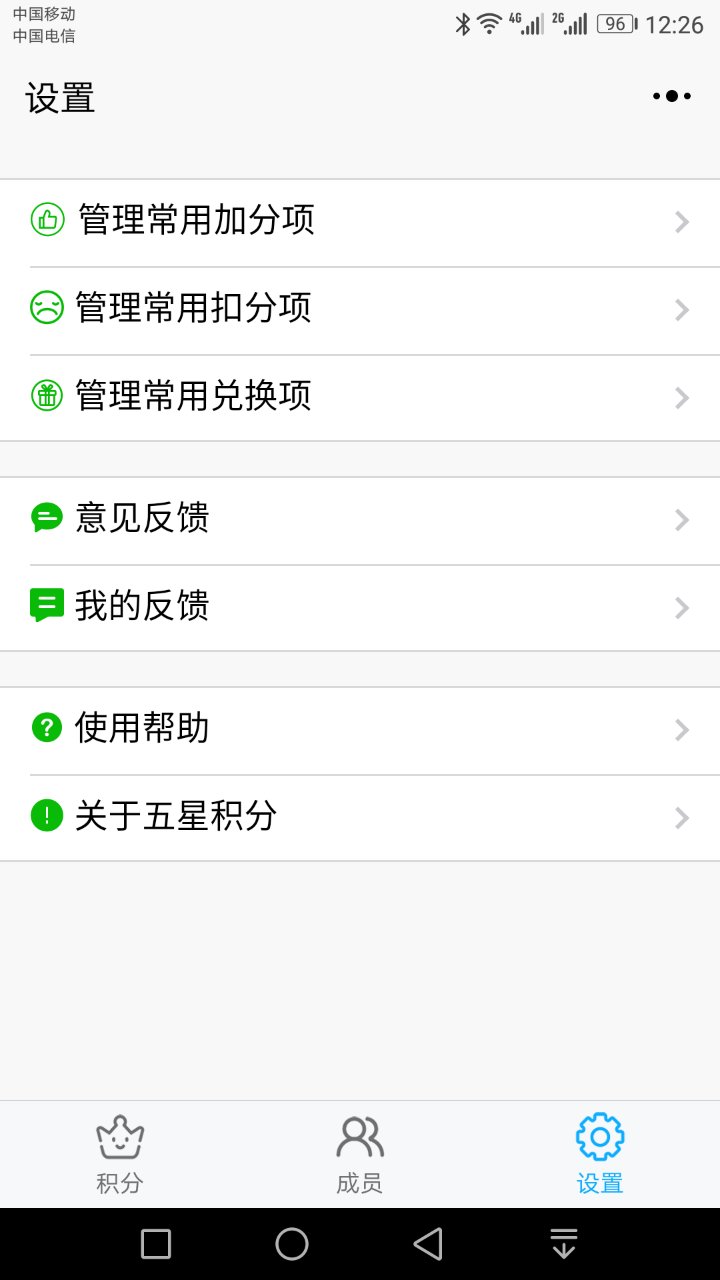Open 关于五星积分 about page
Image resolution: width=720 pixels, height=1280 pixels.
point(360,818)
